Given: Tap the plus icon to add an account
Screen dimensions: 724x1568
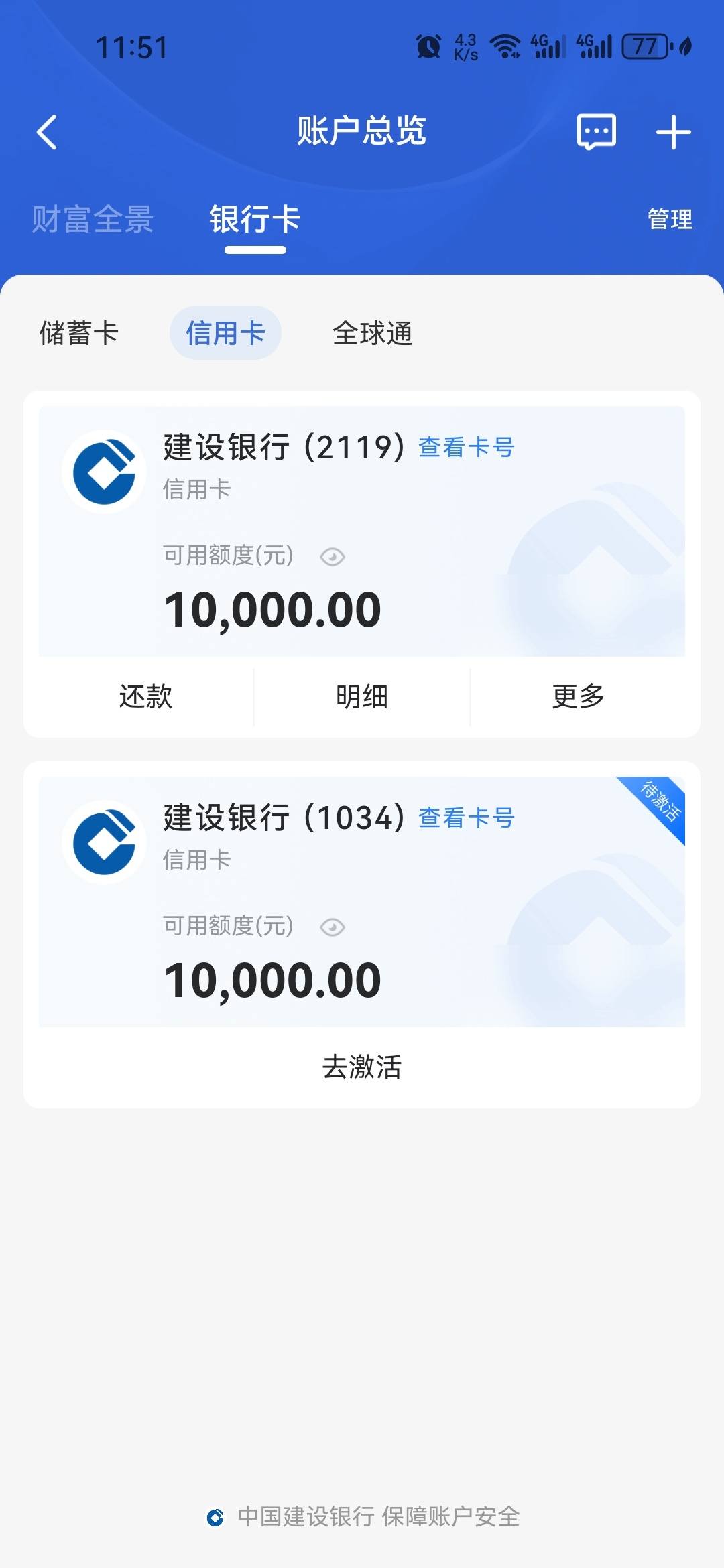Looking at the screenshot, I should (x=674, y=131).
